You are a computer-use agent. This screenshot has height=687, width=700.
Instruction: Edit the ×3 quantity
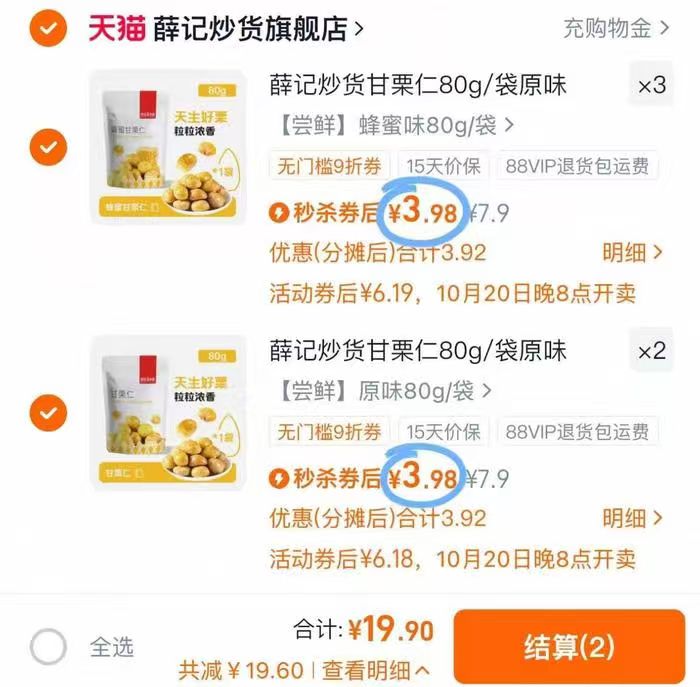[651, 86]
